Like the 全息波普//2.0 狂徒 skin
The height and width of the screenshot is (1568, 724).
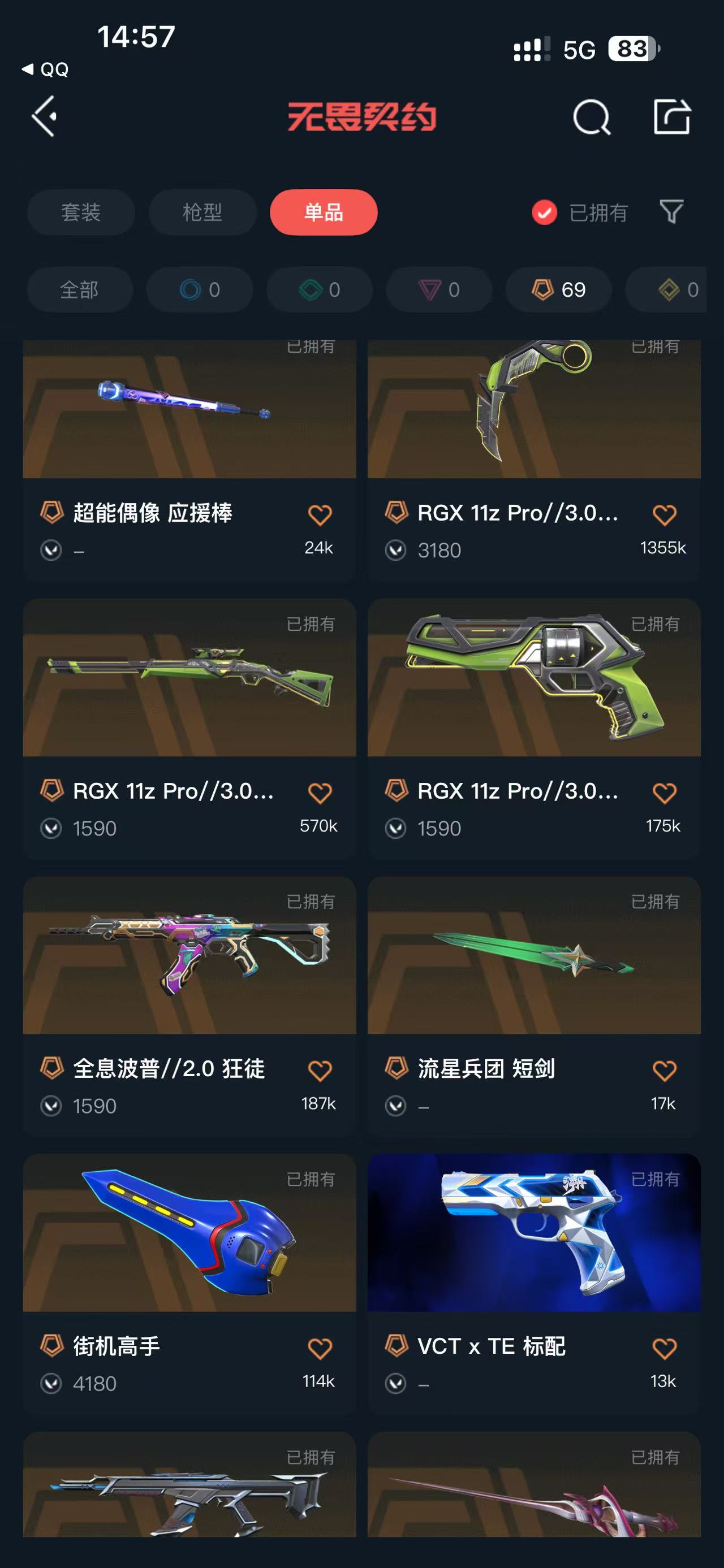pyautogui.click(x=320, y=1071)
